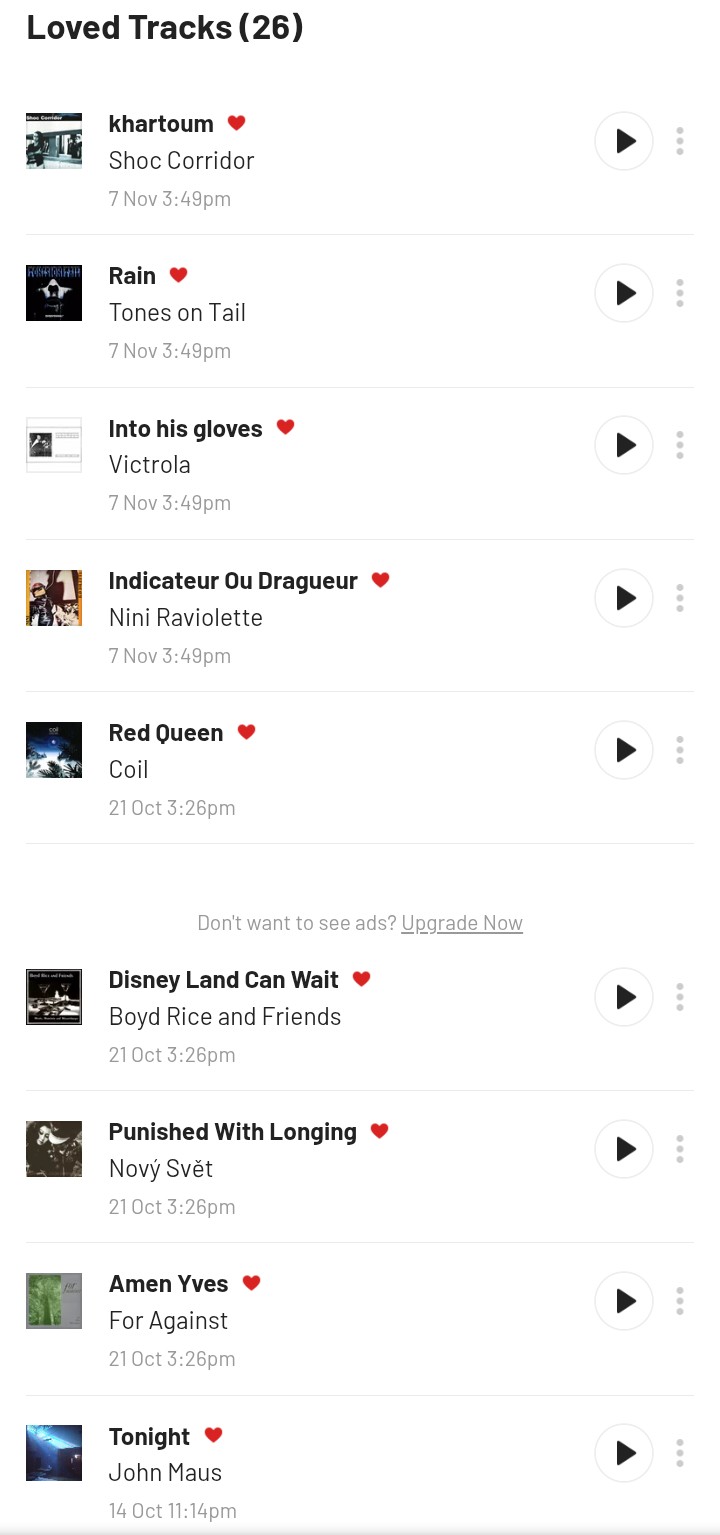Open the Red Queen track page
Screen dimensions: 720x1535
point(166,733)
